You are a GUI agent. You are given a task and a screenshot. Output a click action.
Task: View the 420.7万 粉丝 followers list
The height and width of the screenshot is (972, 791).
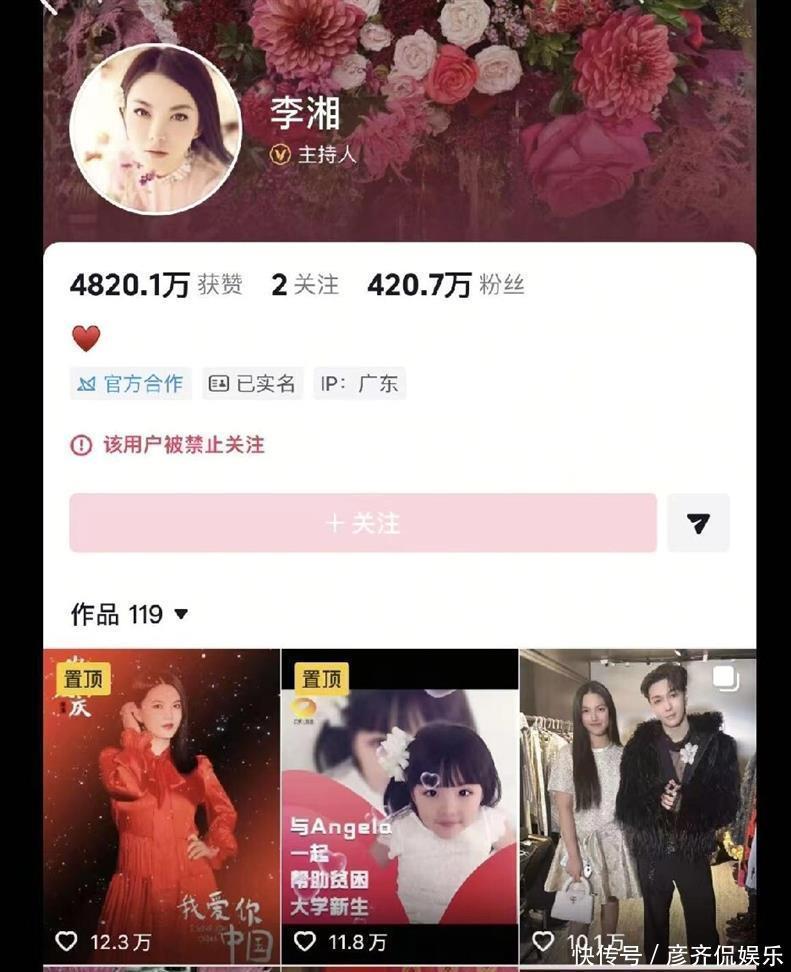[445, 285]
